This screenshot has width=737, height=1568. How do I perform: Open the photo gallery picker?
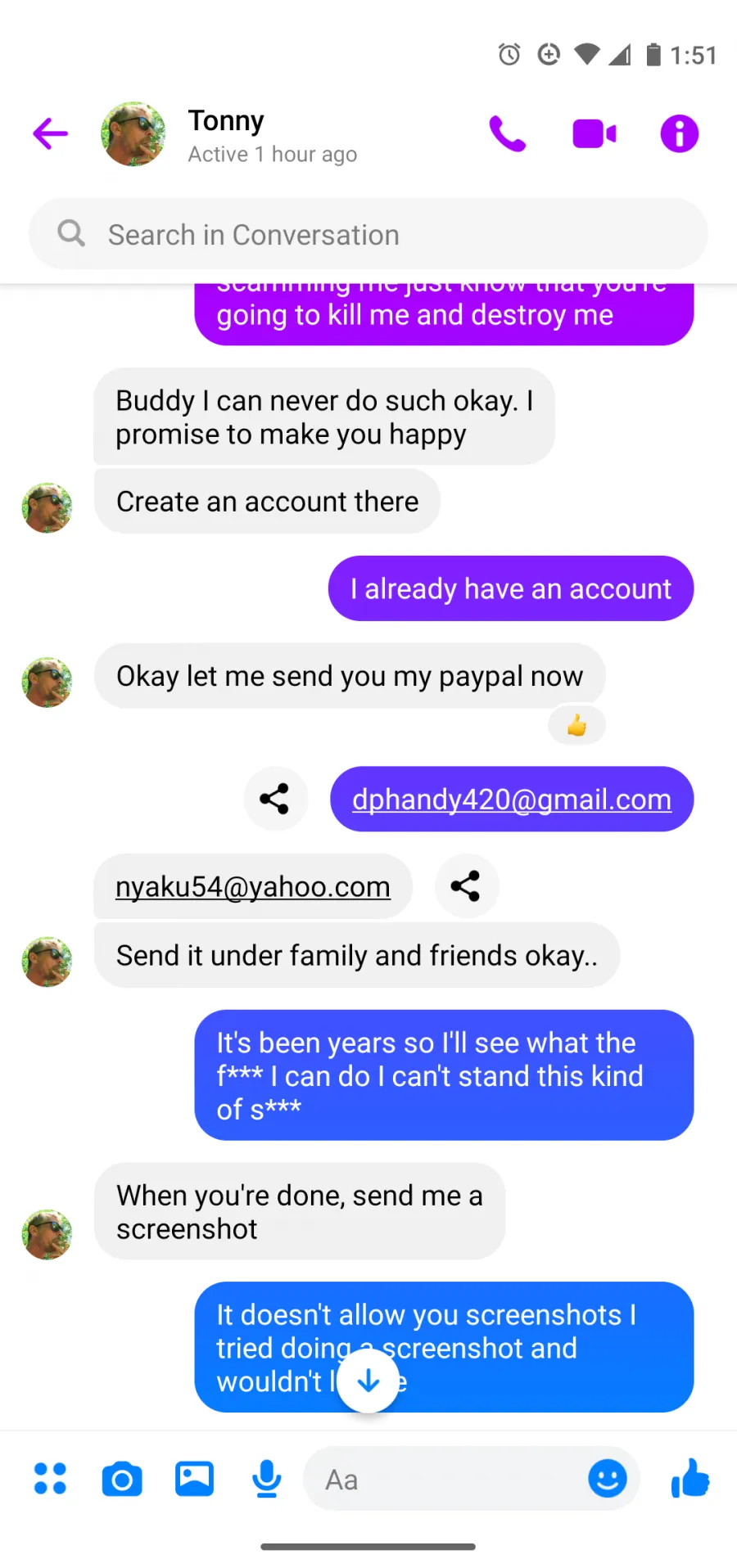[x=195, y=1479]
